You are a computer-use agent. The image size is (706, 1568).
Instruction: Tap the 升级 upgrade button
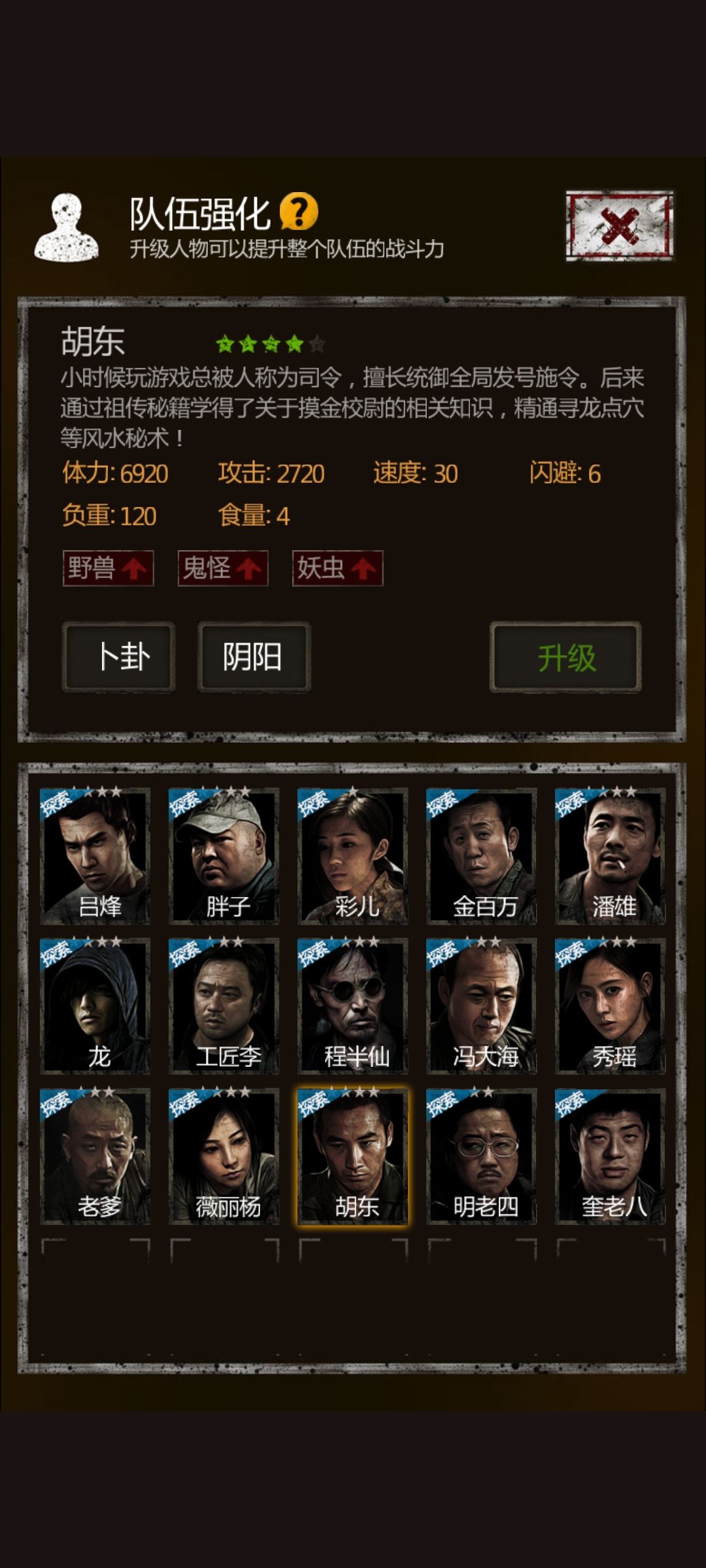[x=565, y=657]
